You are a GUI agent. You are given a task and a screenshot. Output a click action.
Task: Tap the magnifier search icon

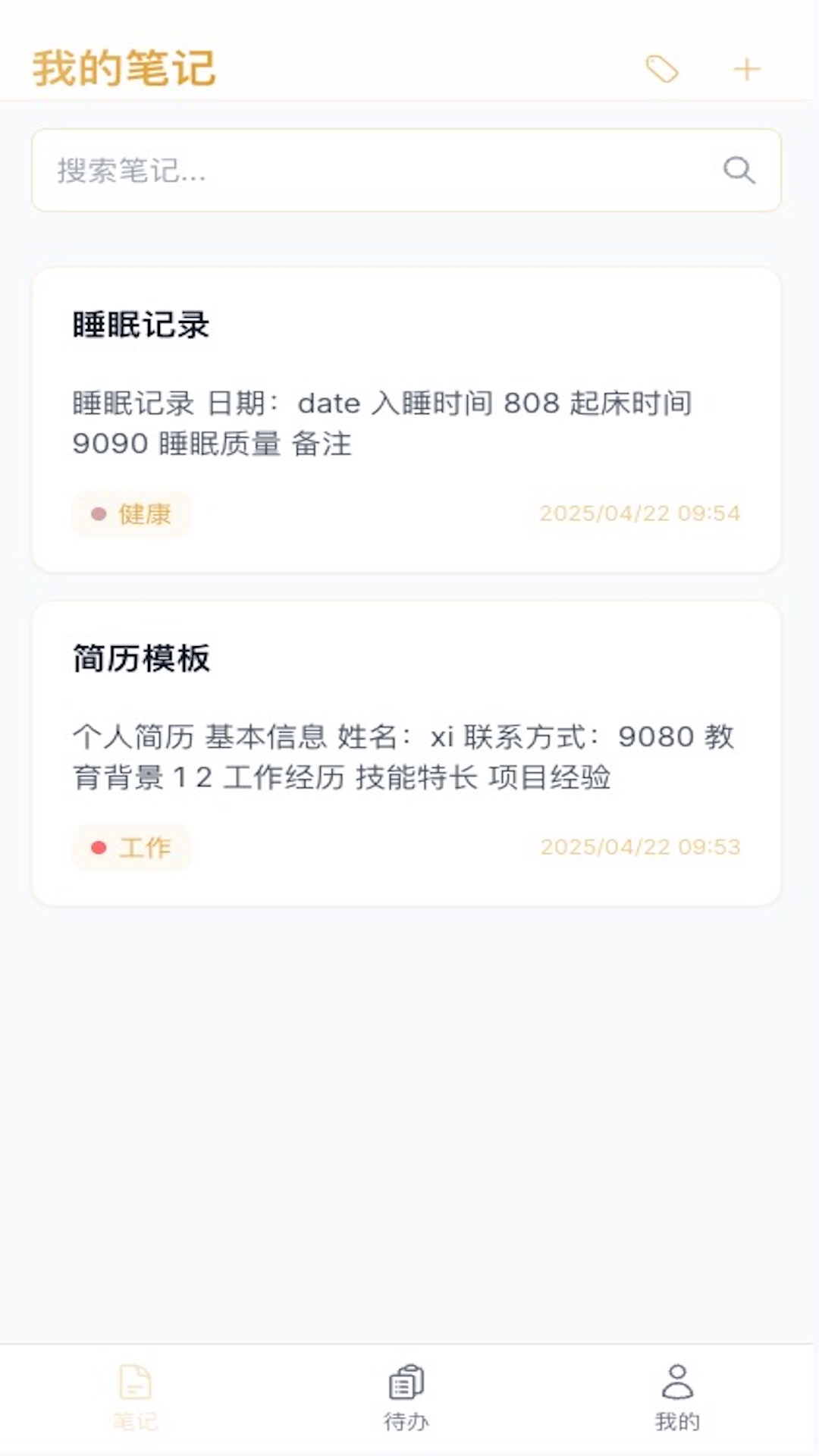[739, 171]
